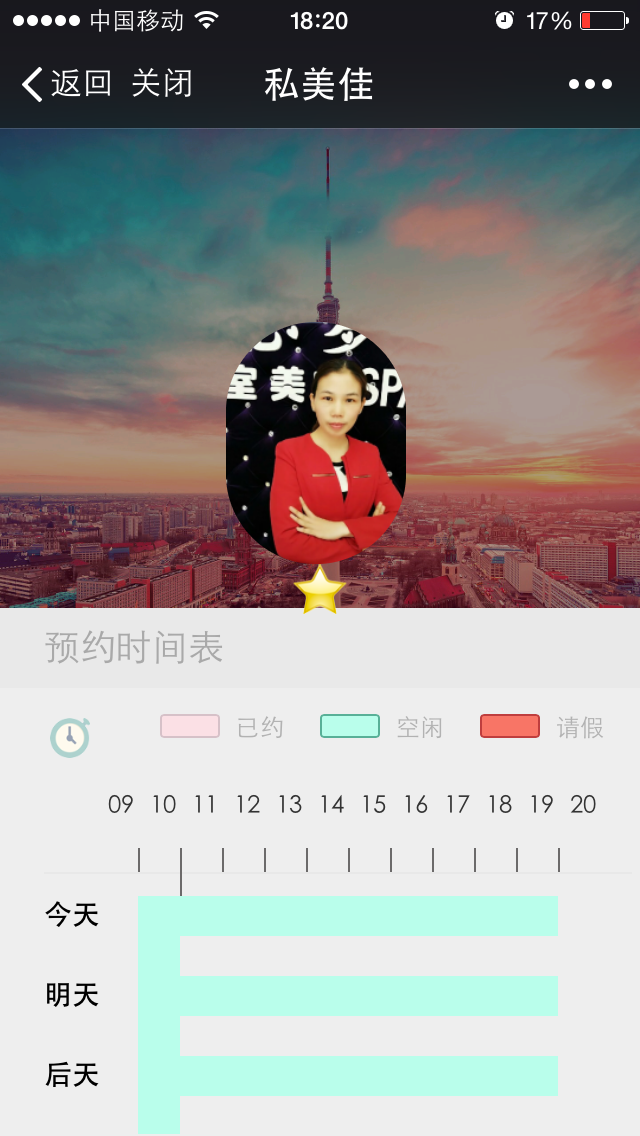Select the free time slot for 今天
Viewport: 640px width, 1136px height.
coord(368,916)
